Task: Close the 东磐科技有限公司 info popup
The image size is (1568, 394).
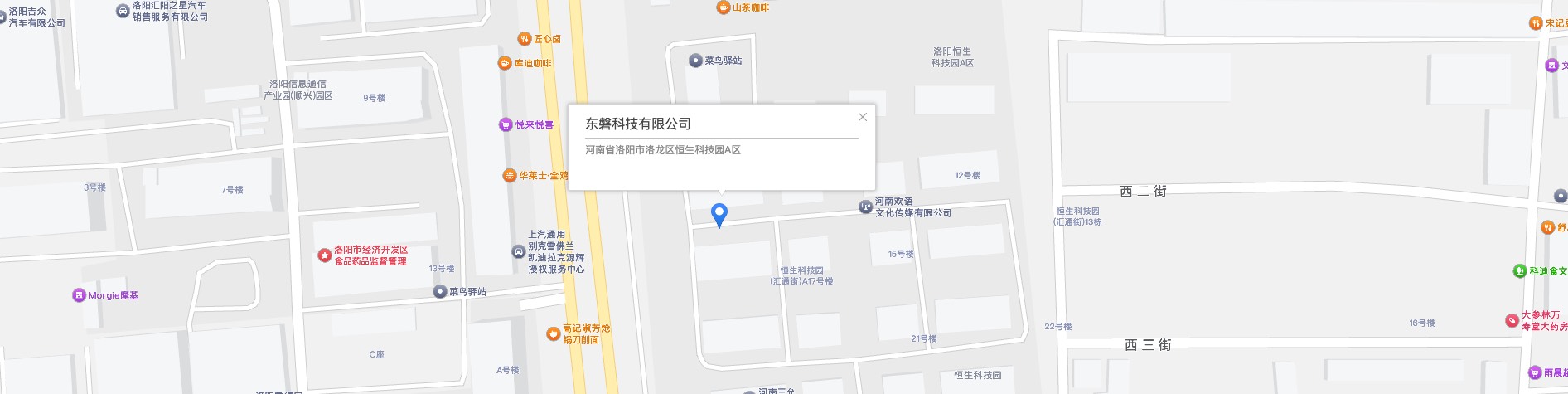Action: 863,117
